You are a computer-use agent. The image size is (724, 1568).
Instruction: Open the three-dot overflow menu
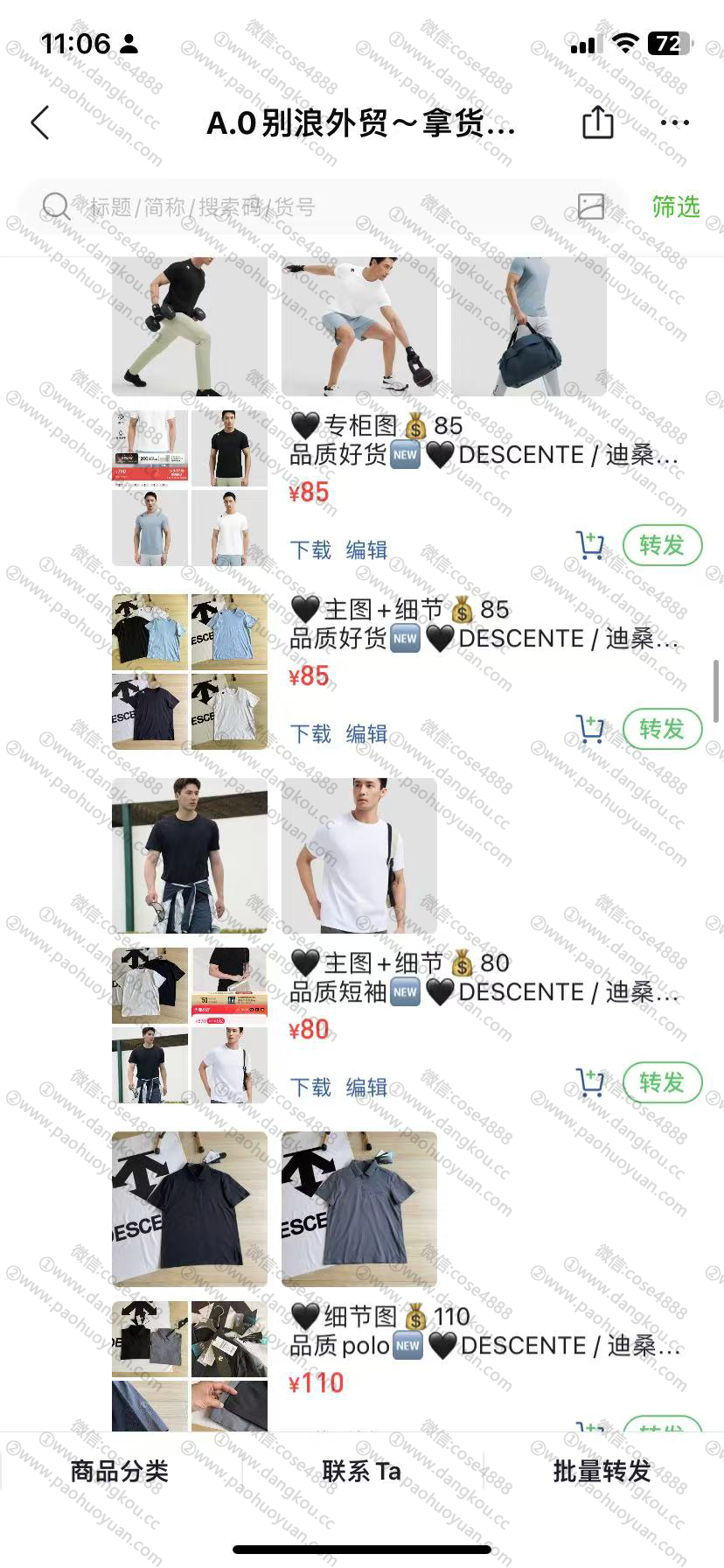click(x=675, y=122)
